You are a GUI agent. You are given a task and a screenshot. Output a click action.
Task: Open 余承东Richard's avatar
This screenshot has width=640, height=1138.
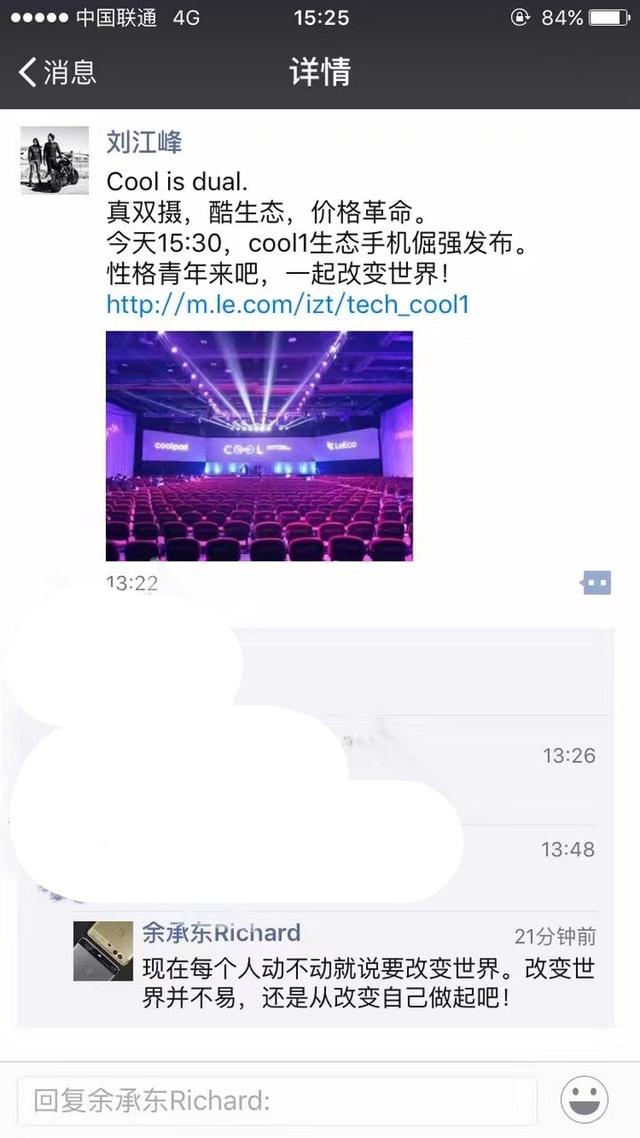click(x=103, y=950)
